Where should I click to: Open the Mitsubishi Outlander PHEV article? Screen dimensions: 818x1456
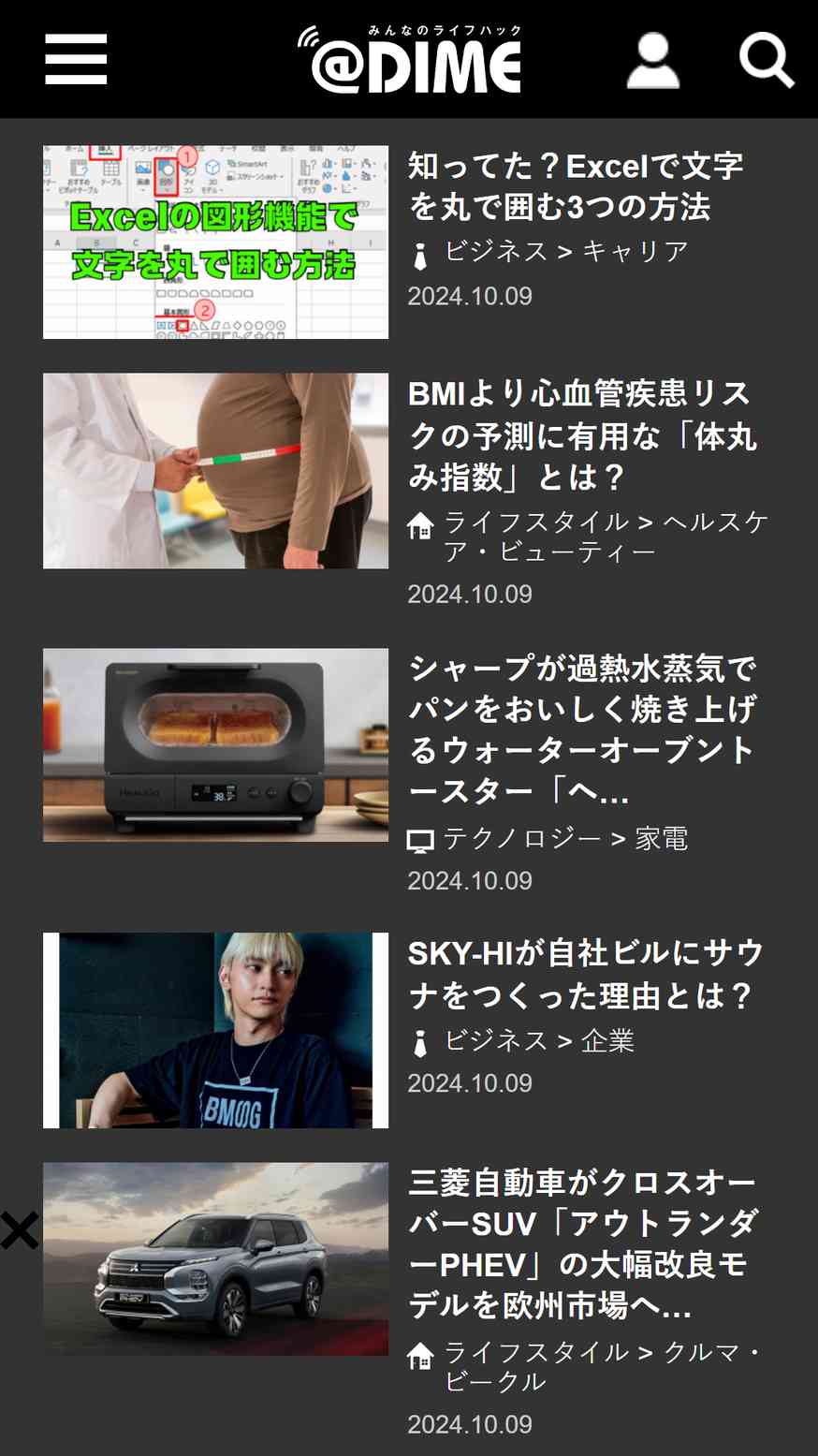(581, 1243)
